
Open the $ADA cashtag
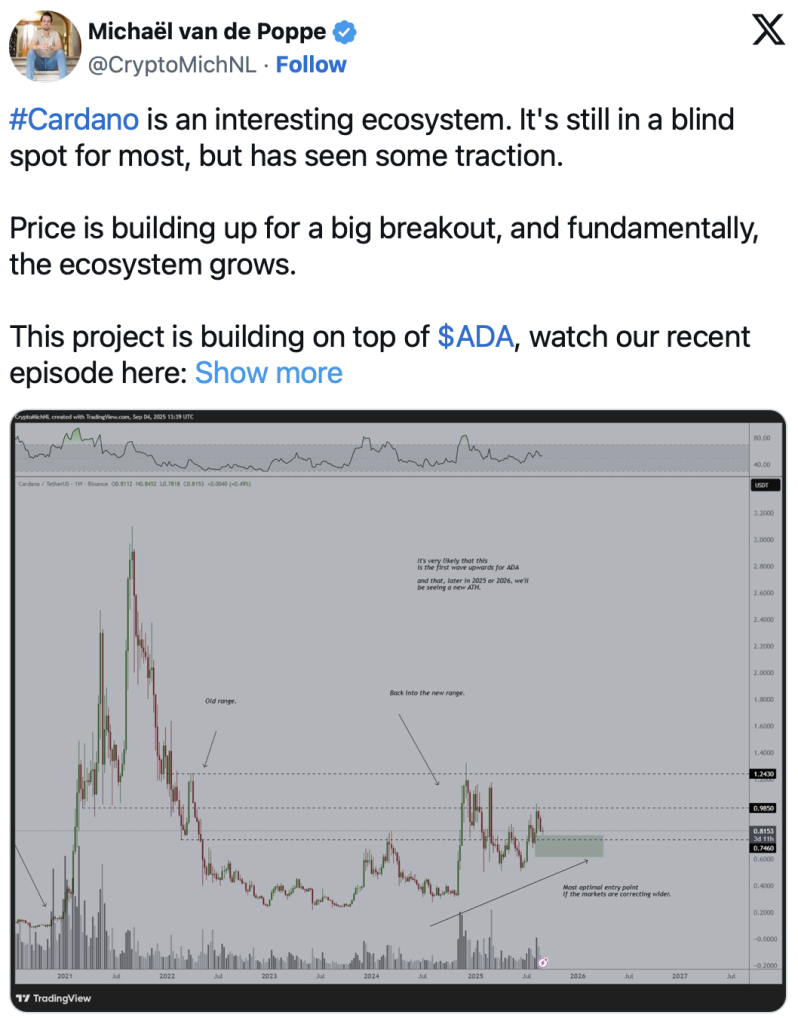point(476,337)
